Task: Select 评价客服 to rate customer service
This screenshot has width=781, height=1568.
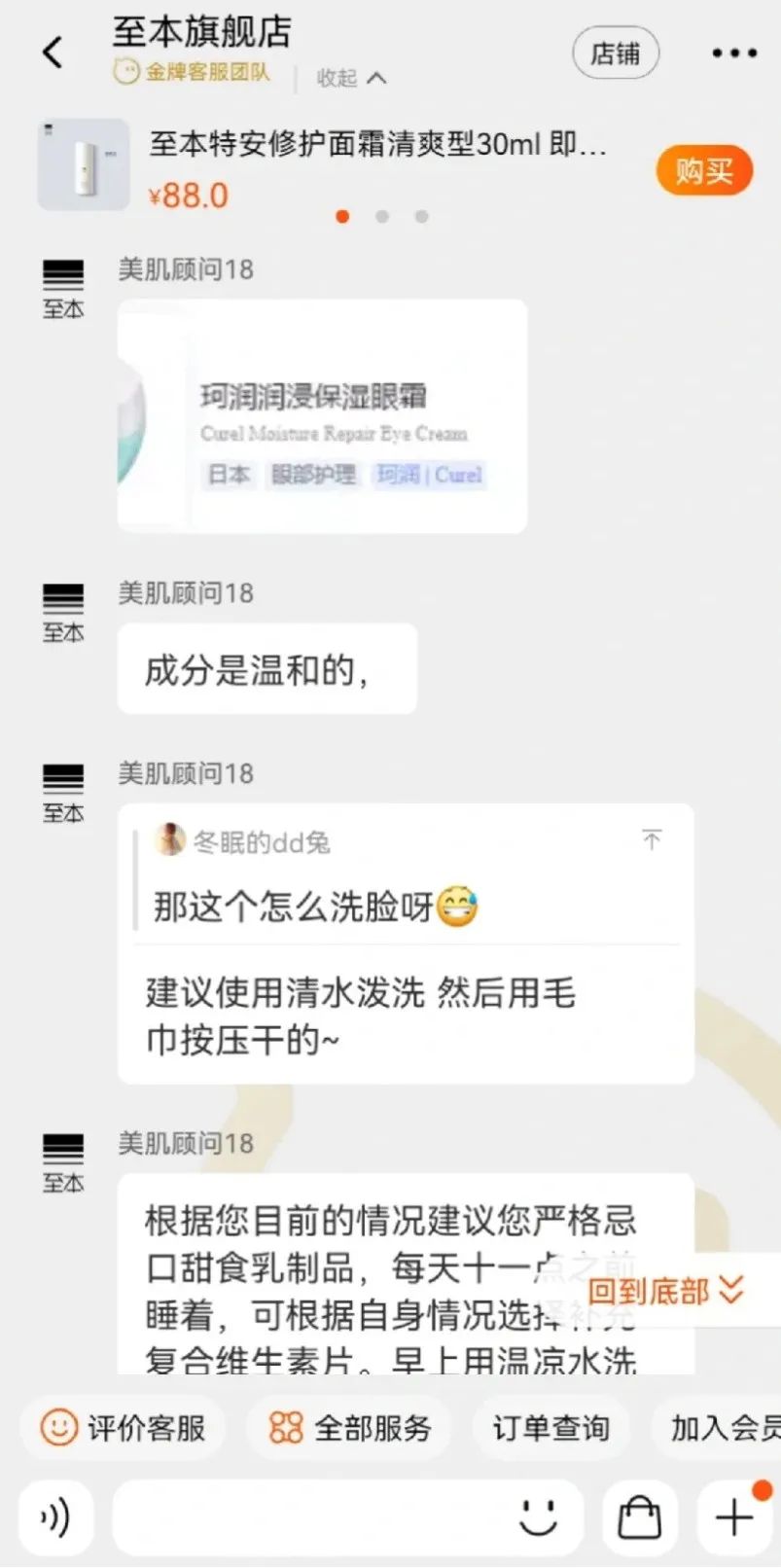Action: point(123,1428)
